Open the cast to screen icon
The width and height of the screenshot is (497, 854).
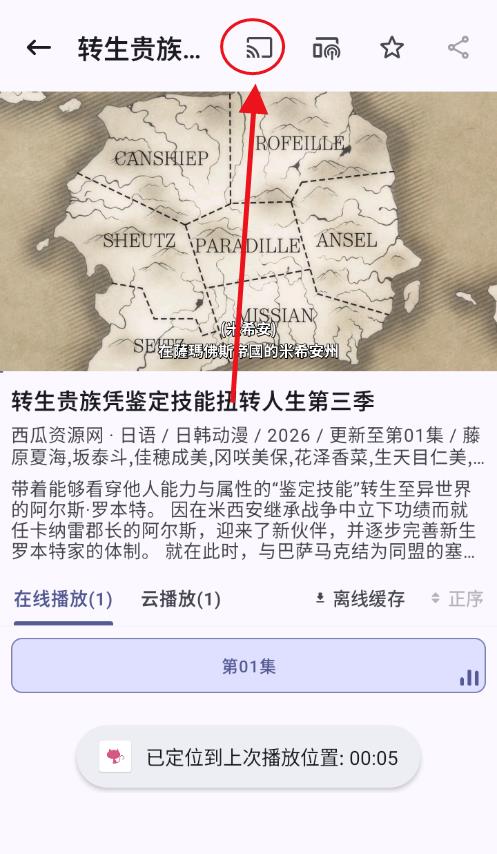click(x=259, y=48)
